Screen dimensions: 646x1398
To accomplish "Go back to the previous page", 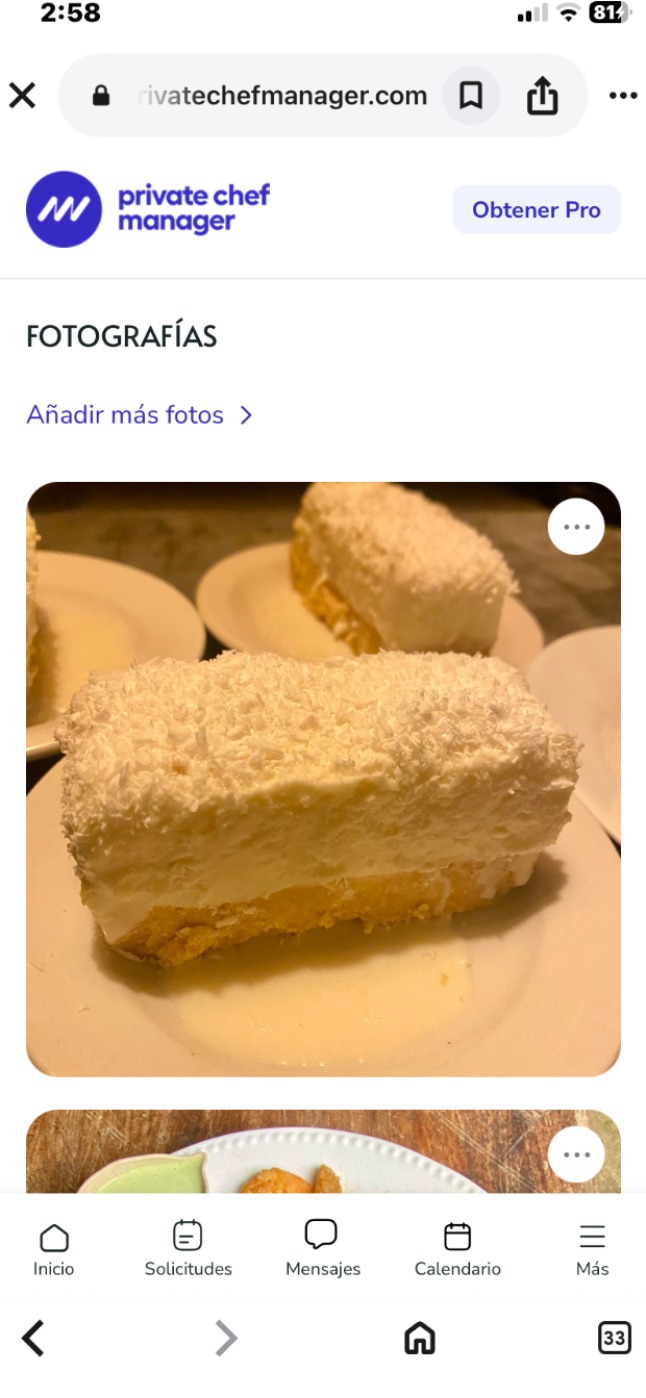I will [x=33, y=1338].
